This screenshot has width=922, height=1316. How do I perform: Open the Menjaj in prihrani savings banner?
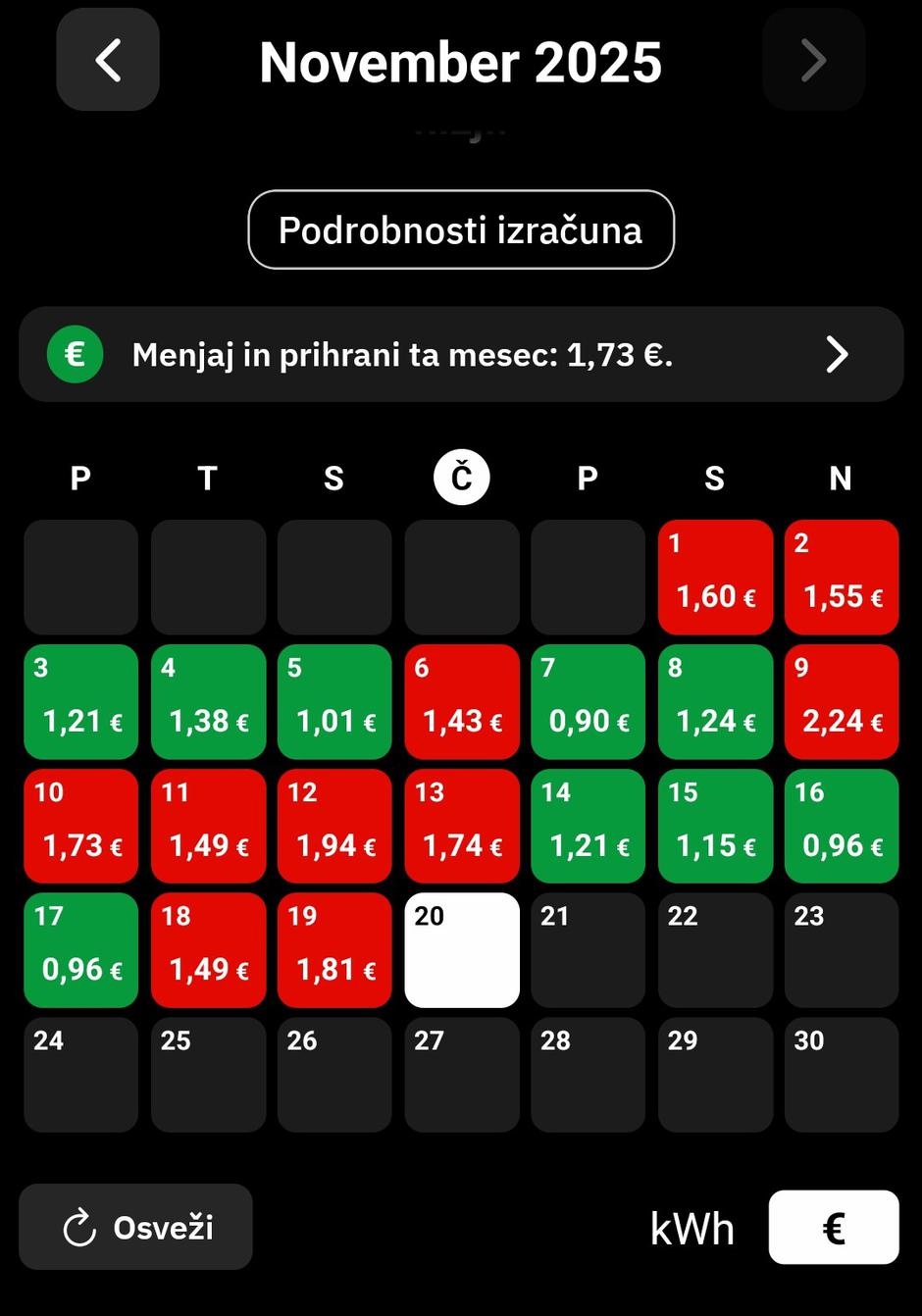[461, 354]
